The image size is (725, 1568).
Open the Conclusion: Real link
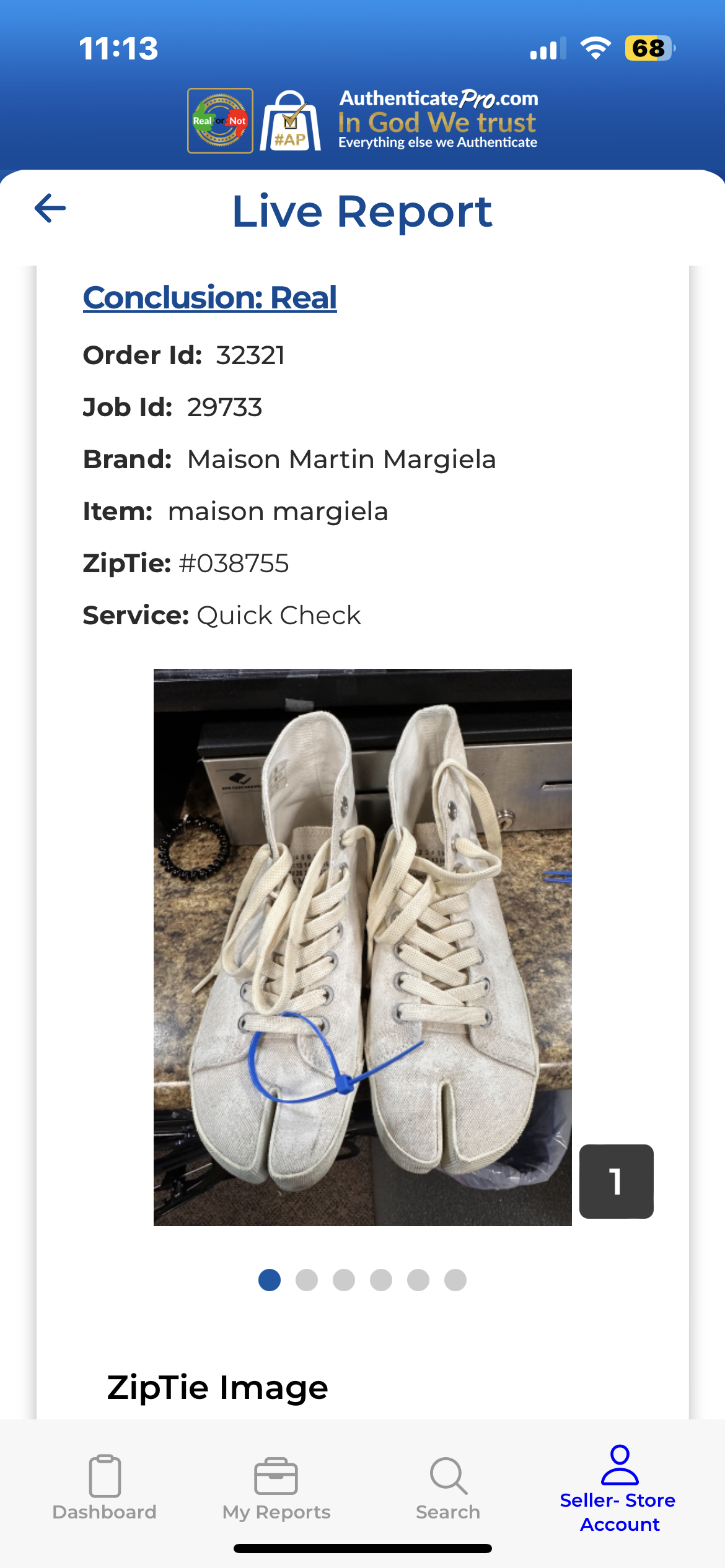(x=209, y=298)
